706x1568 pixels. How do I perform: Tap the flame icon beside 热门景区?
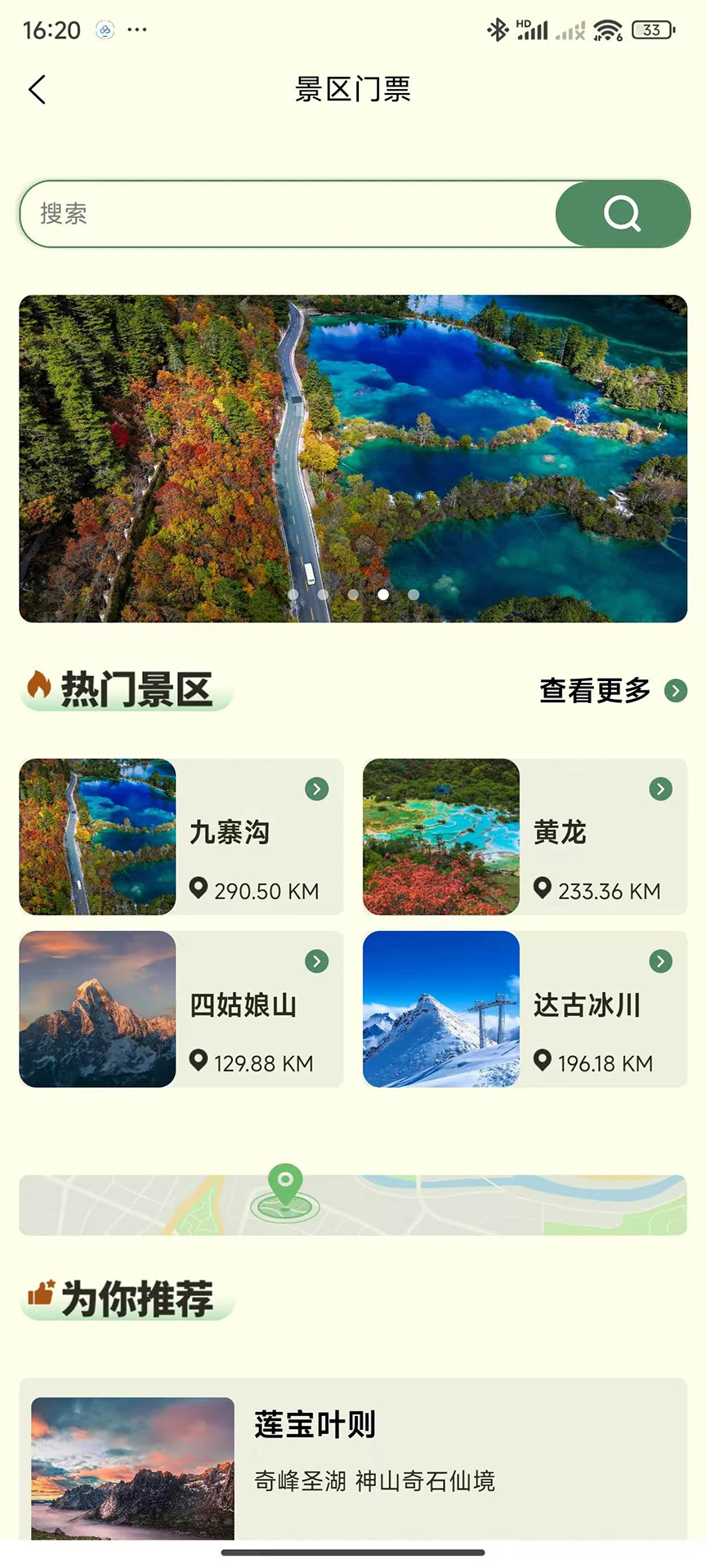click(x=38, y=688)
